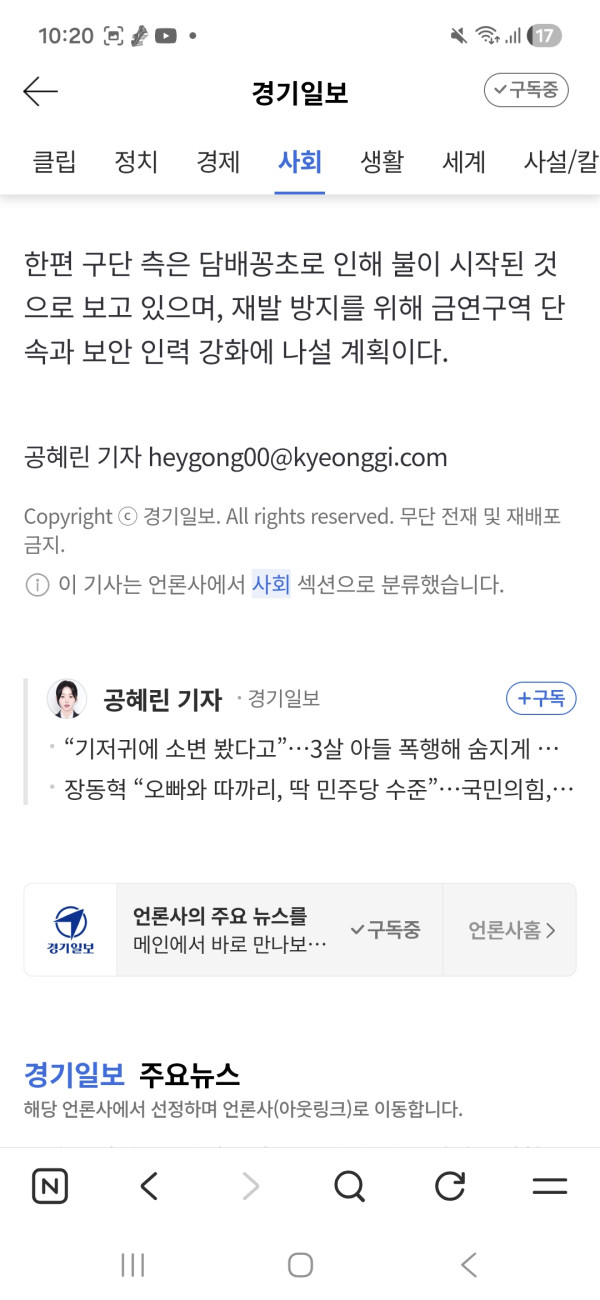
Task: Open the highlighted 사회 section link
Action: [x=271, y=585]
